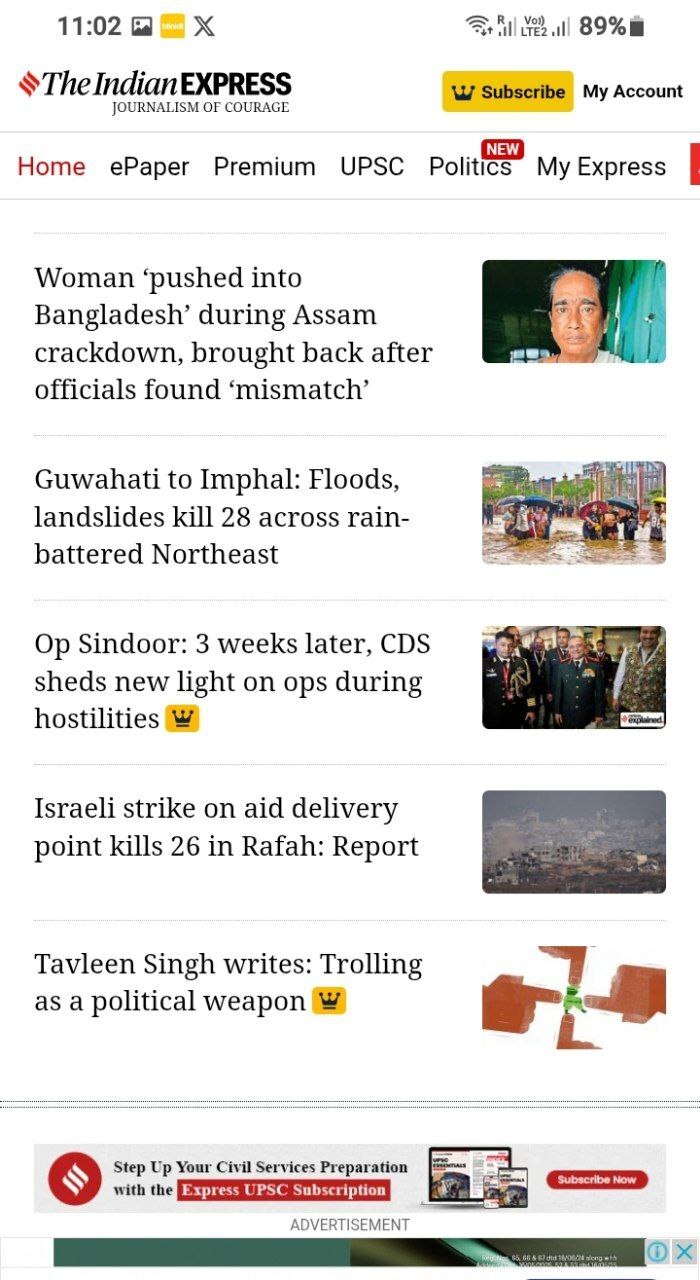Tap The Indian Express logo
700x1280 pixels.
pyautogui.click(x=155, y=90)
